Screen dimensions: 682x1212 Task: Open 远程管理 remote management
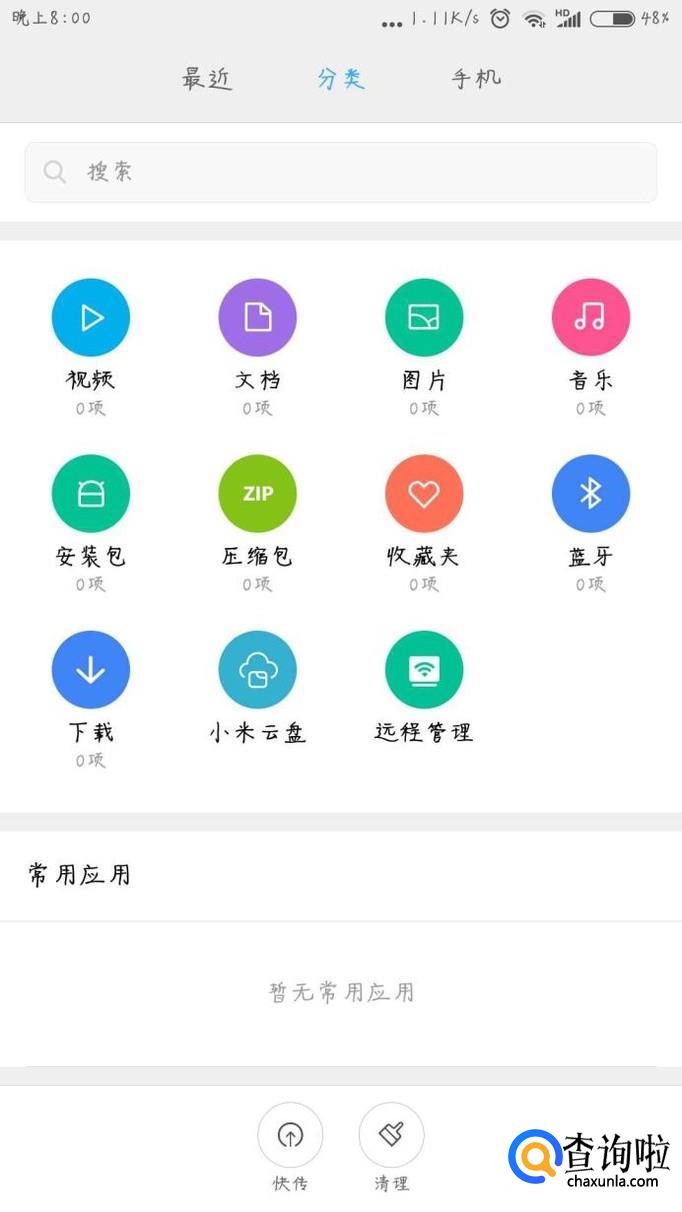pos(424,670)
